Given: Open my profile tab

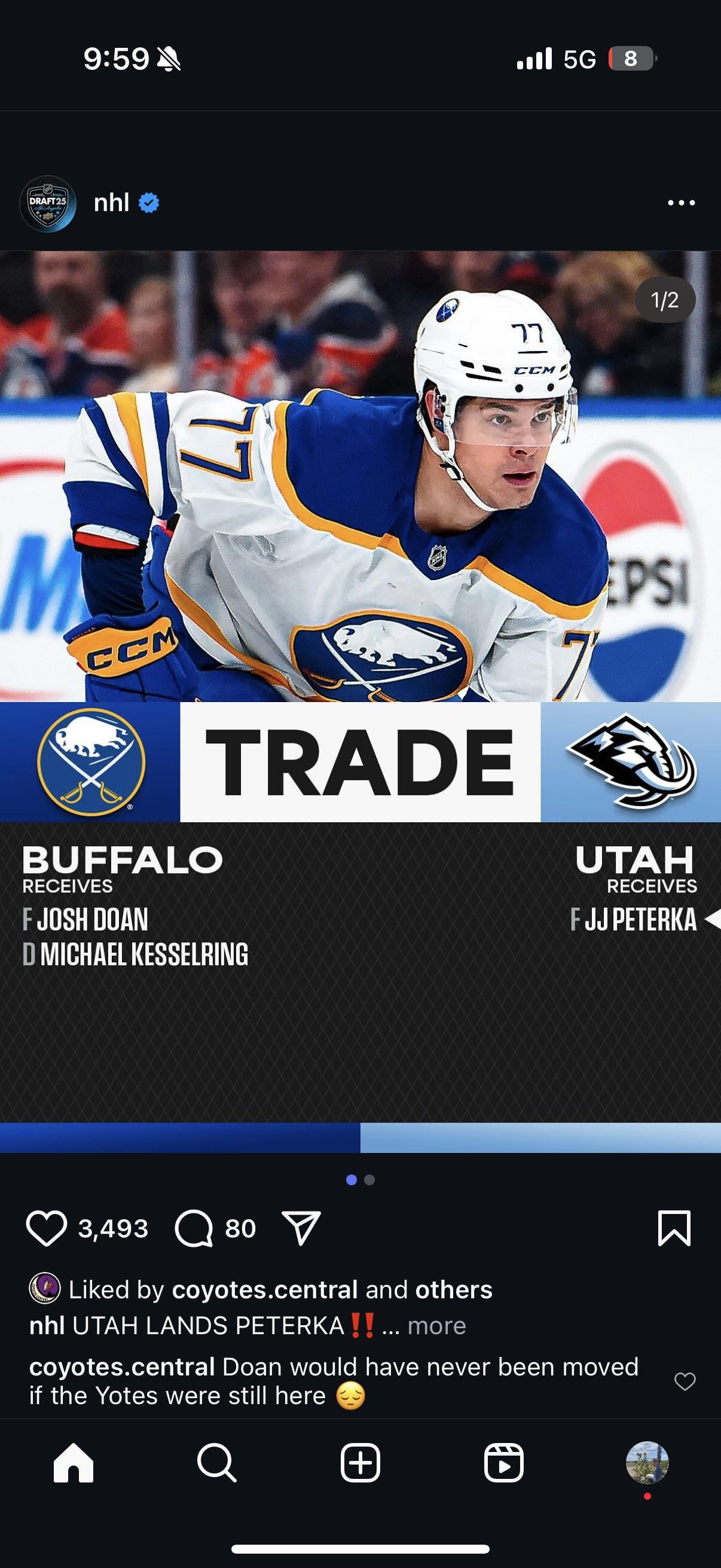Looking at the screenshot, I should [x=647, y=1462].
